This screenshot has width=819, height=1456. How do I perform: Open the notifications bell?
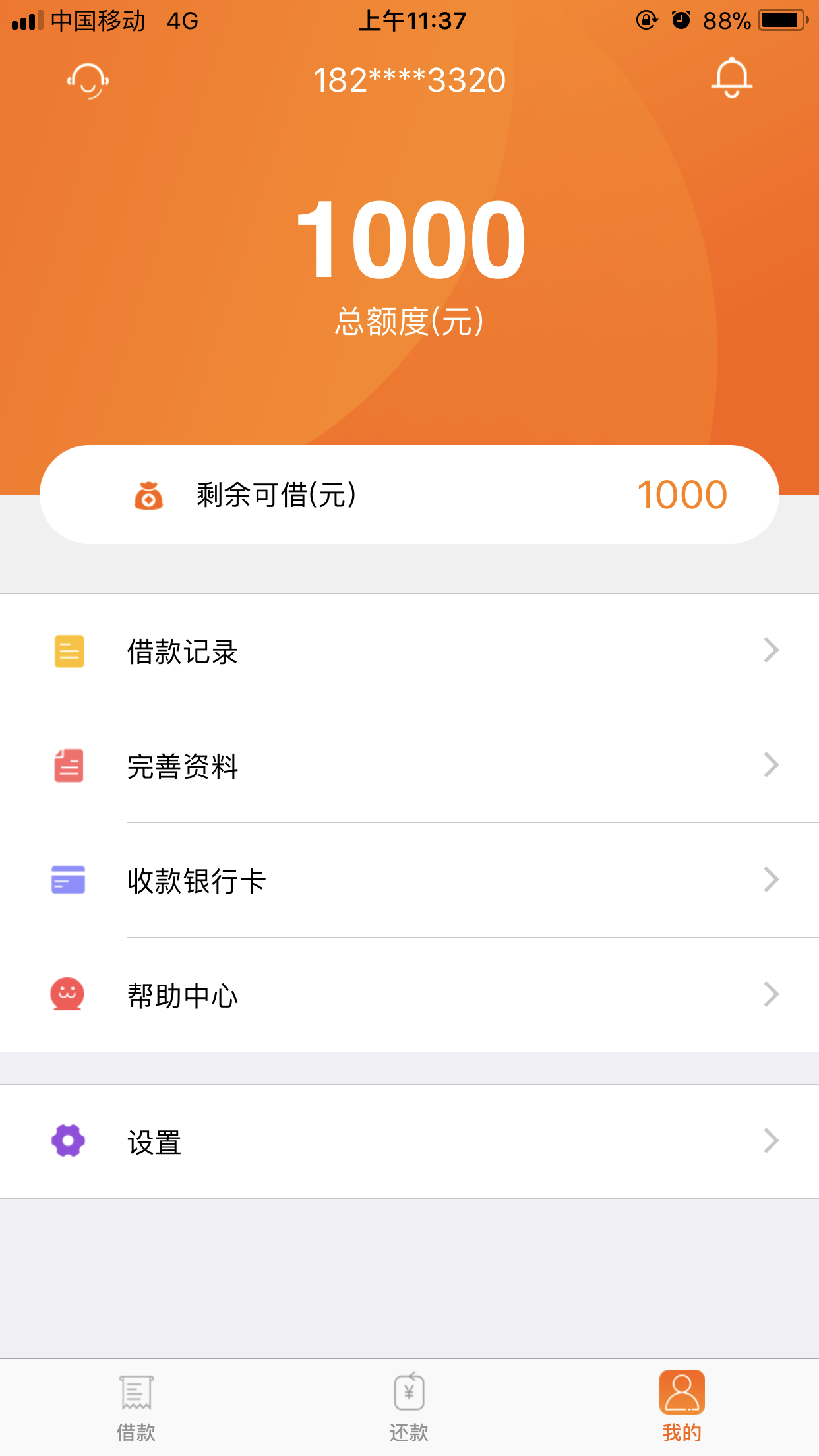click(731, 78)
